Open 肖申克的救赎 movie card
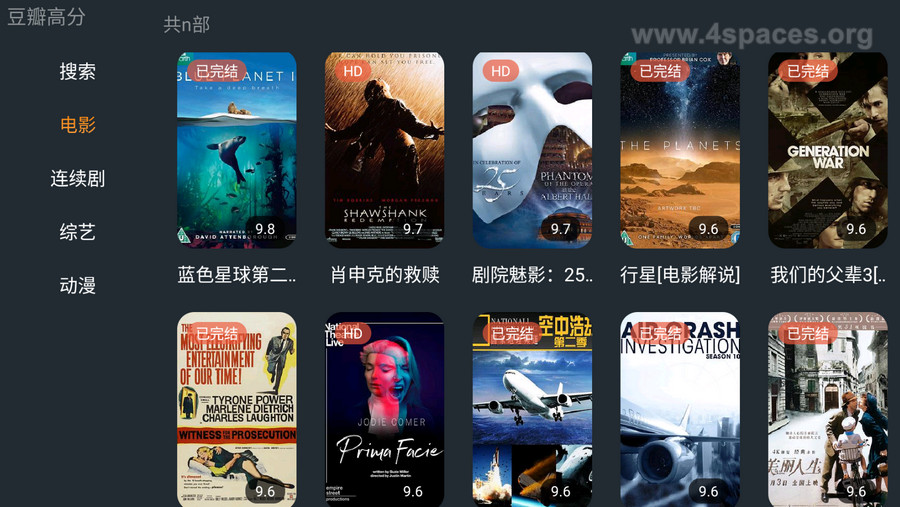900x507 pixels. coord(385,150)
